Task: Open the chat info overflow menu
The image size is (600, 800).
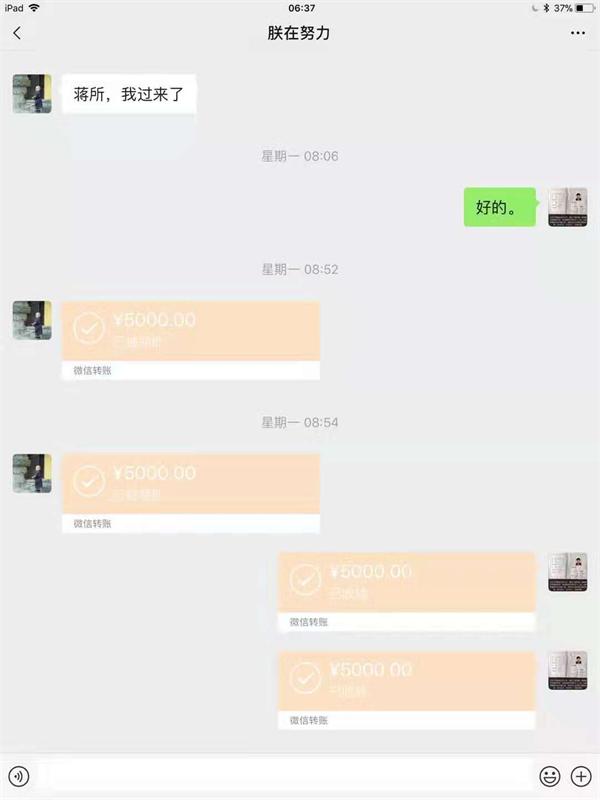Action: point(577,33)
